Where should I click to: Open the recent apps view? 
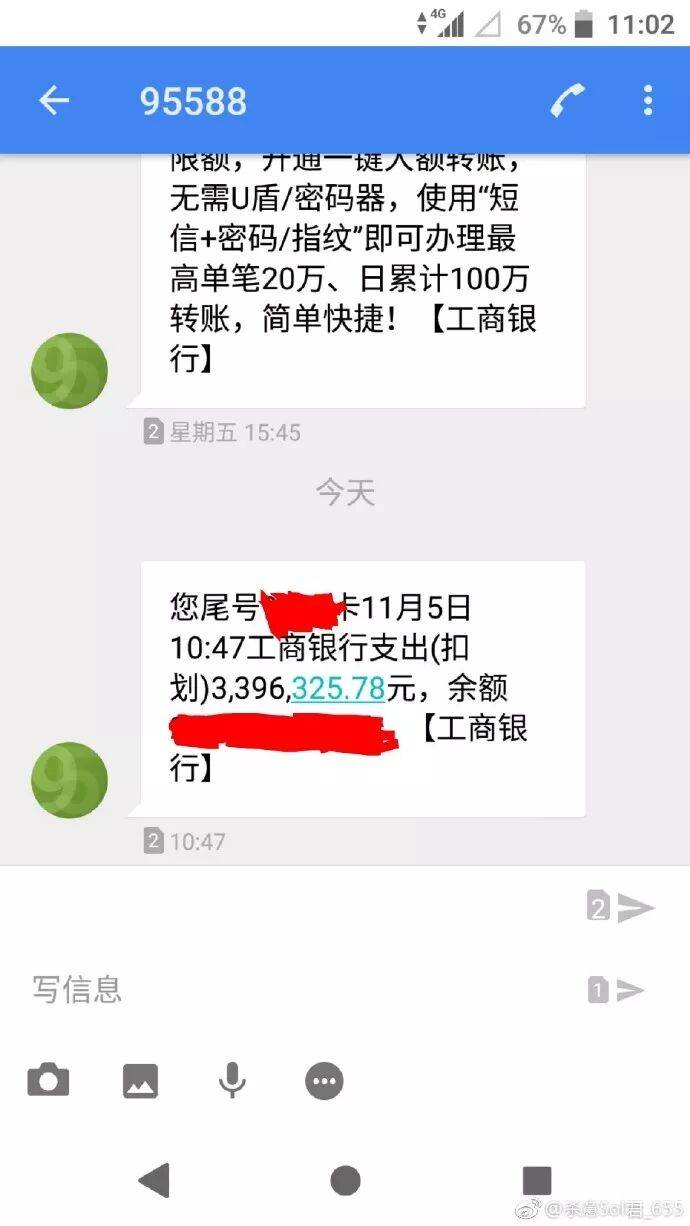[537, 1180]
